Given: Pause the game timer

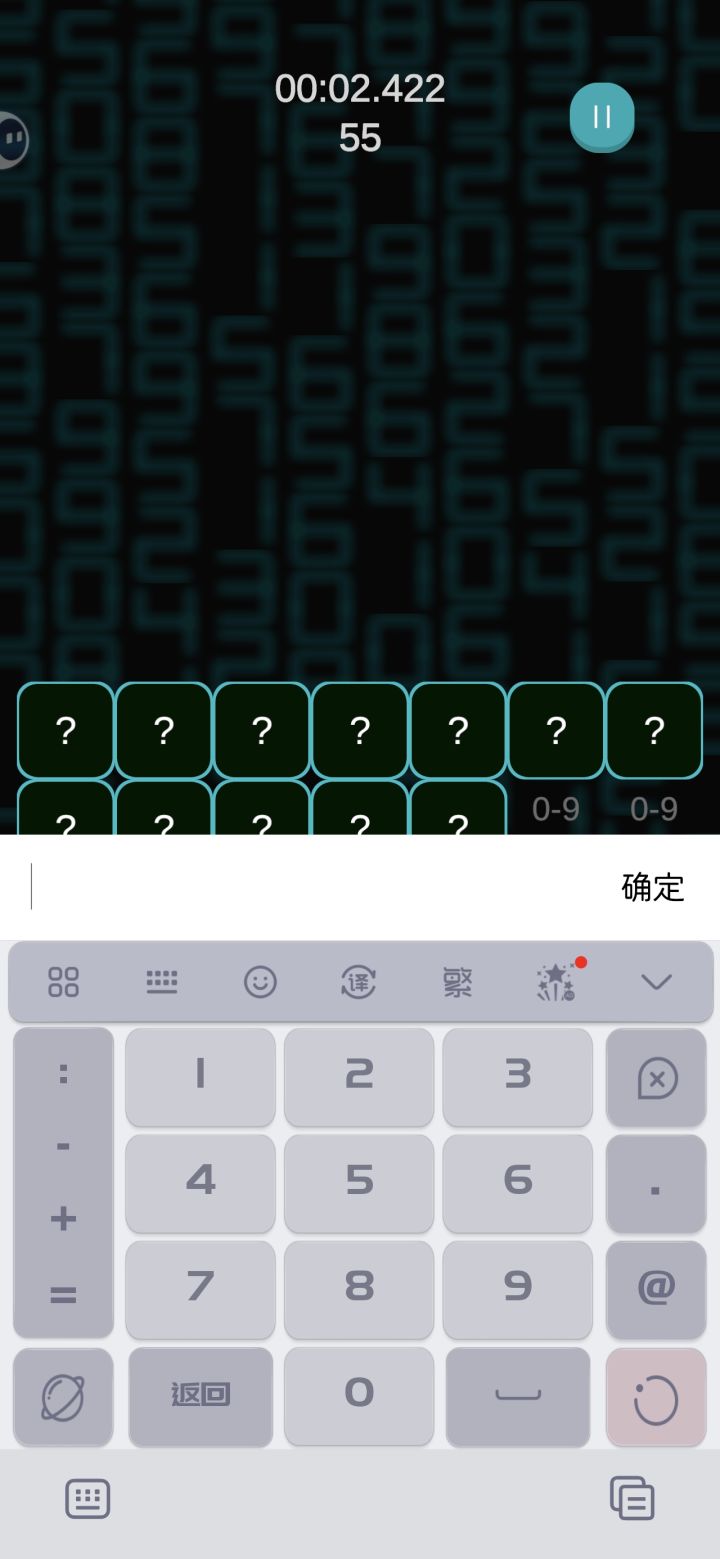Looking at the screenshot, I should 601,117.
